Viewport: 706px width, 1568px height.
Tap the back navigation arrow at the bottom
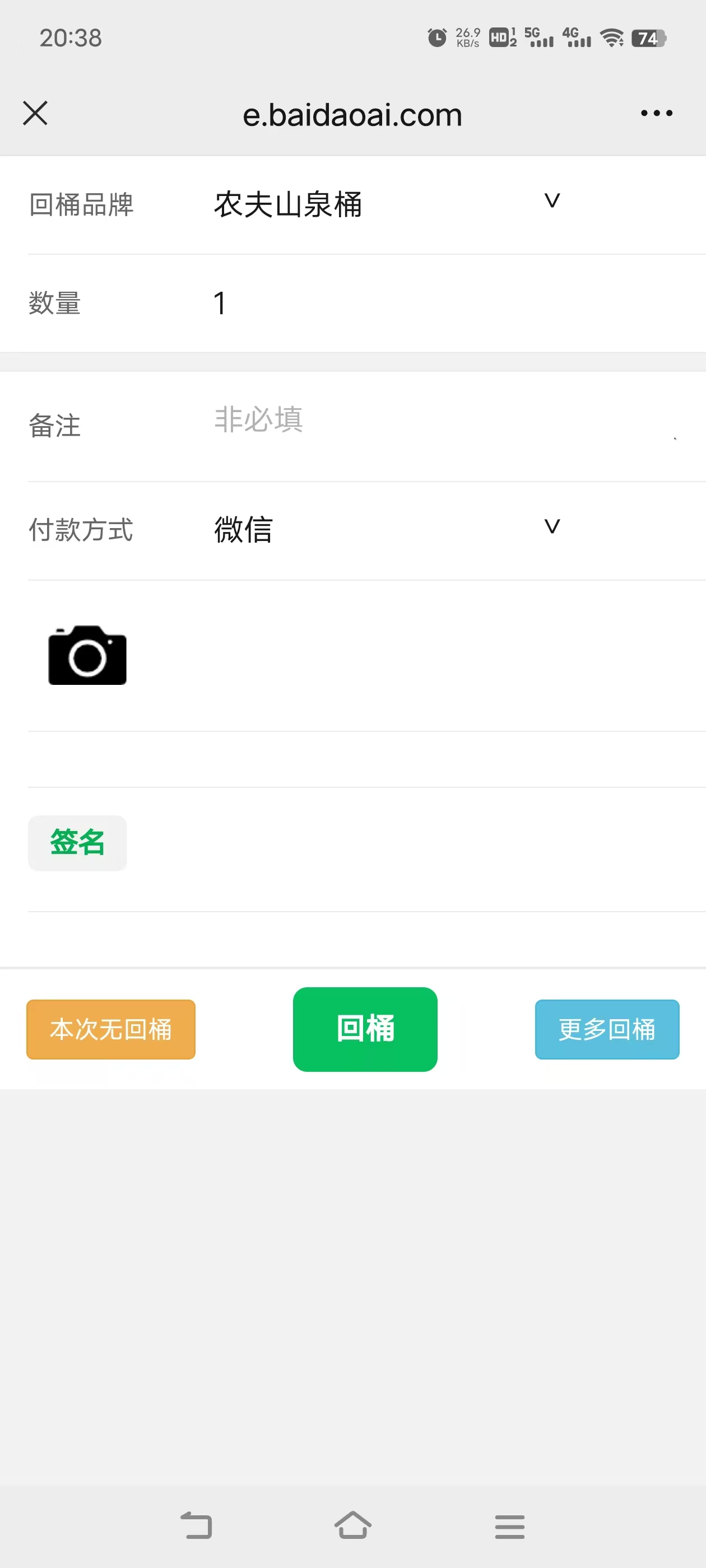click(196, 1525)
